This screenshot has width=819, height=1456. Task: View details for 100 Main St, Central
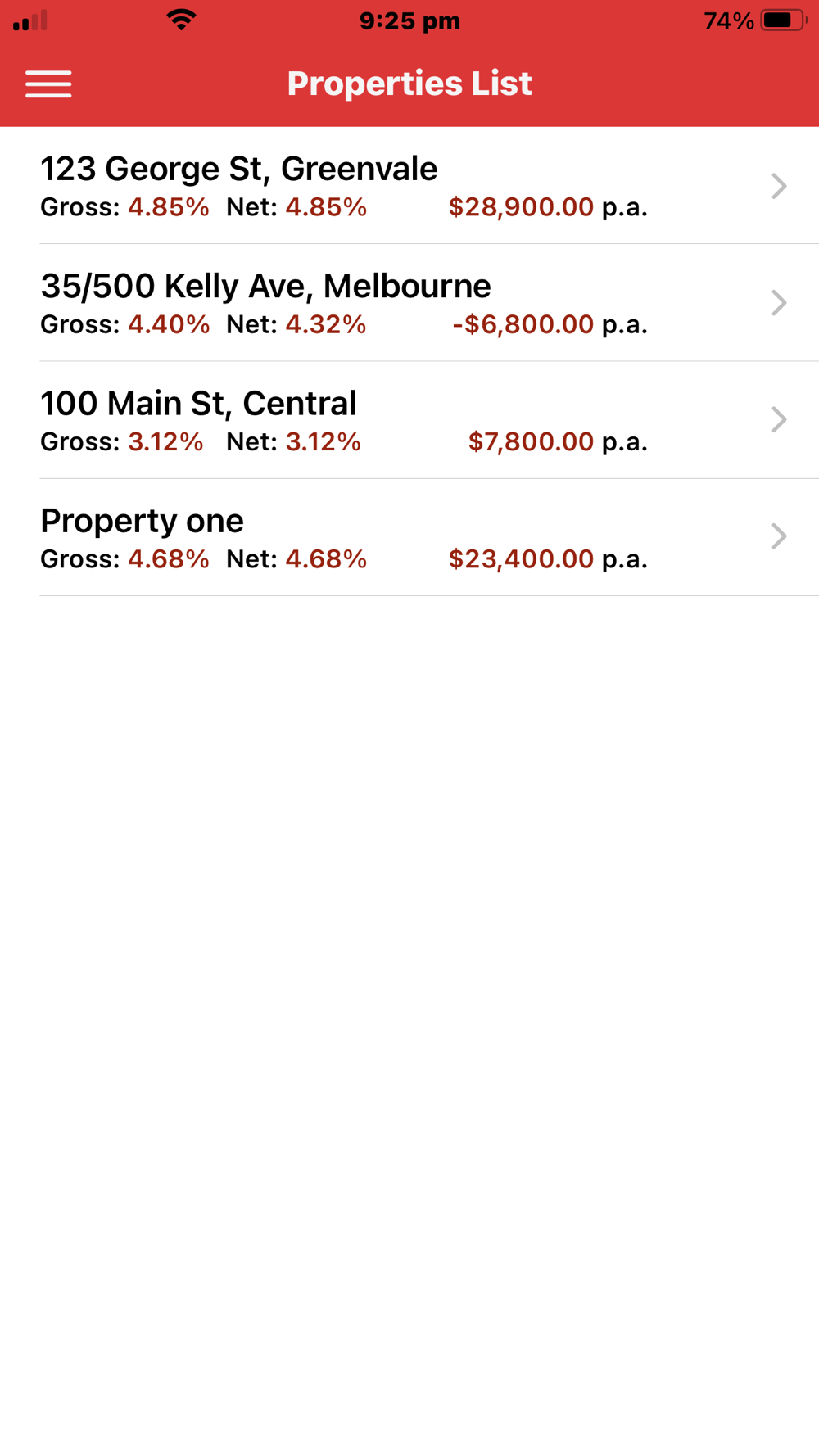point(409,420)
